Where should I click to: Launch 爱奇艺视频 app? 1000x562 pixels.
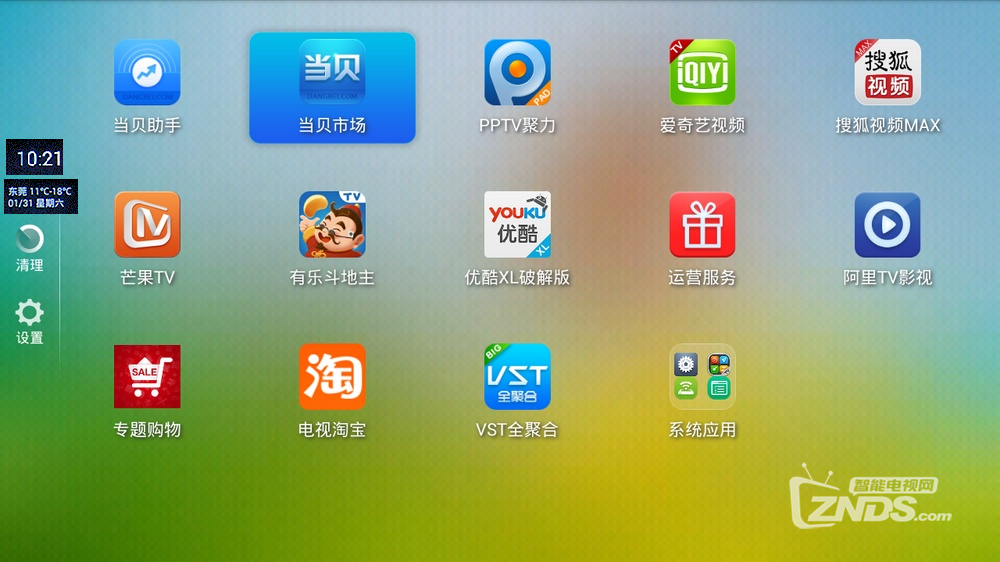click(x=702, y=73)
